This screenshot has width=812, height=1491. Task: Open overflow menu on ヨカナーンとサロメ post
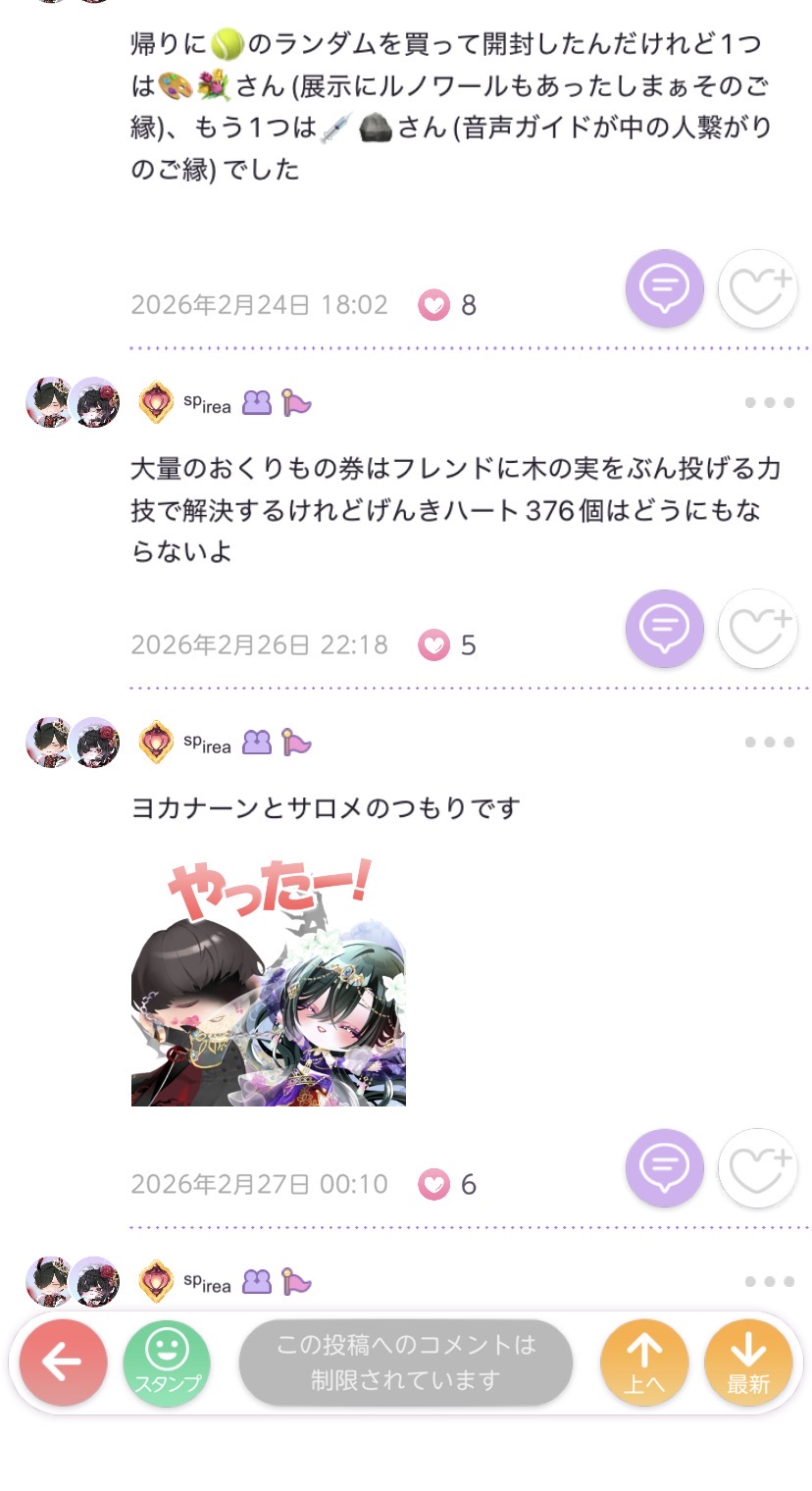tap(770, 743)
